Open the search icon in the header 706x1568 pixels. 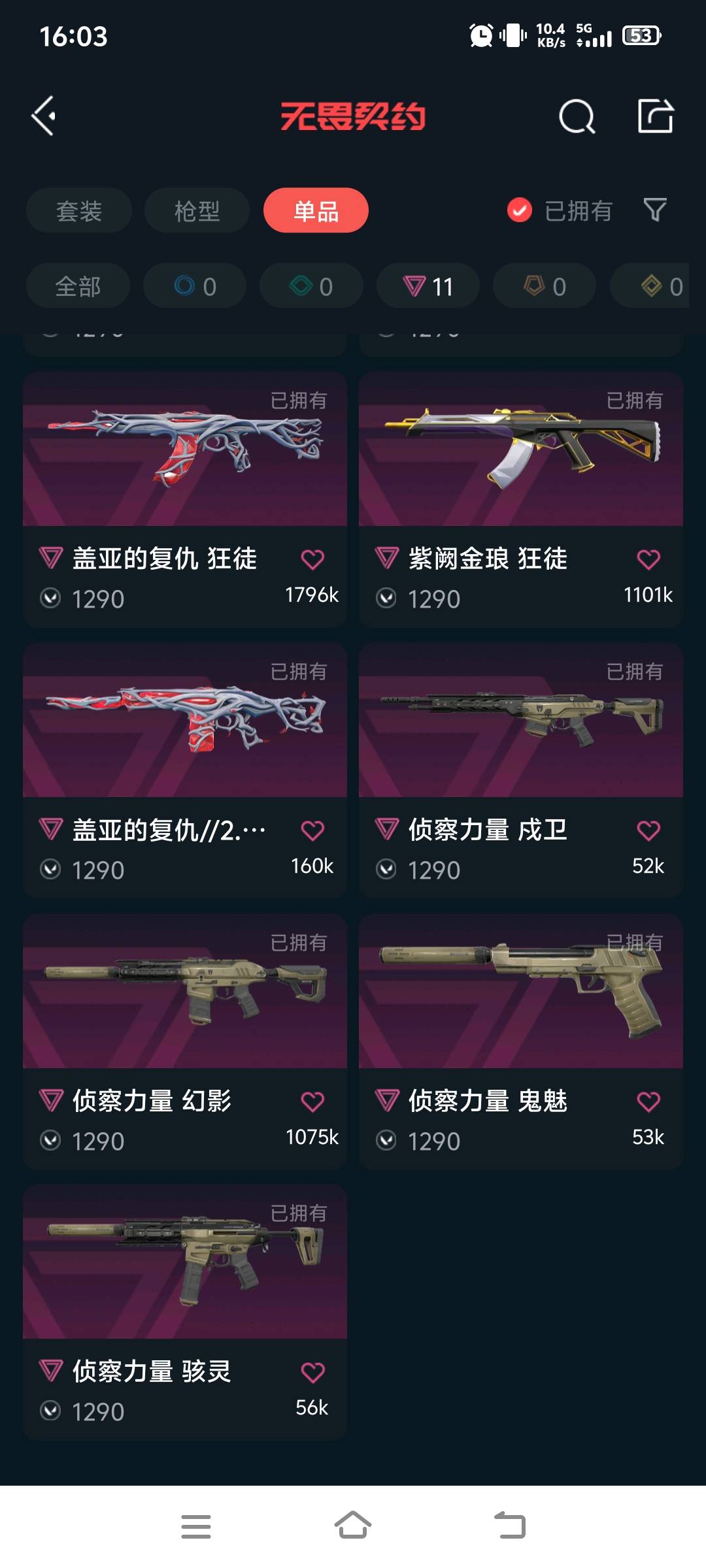tap(577, 117)
